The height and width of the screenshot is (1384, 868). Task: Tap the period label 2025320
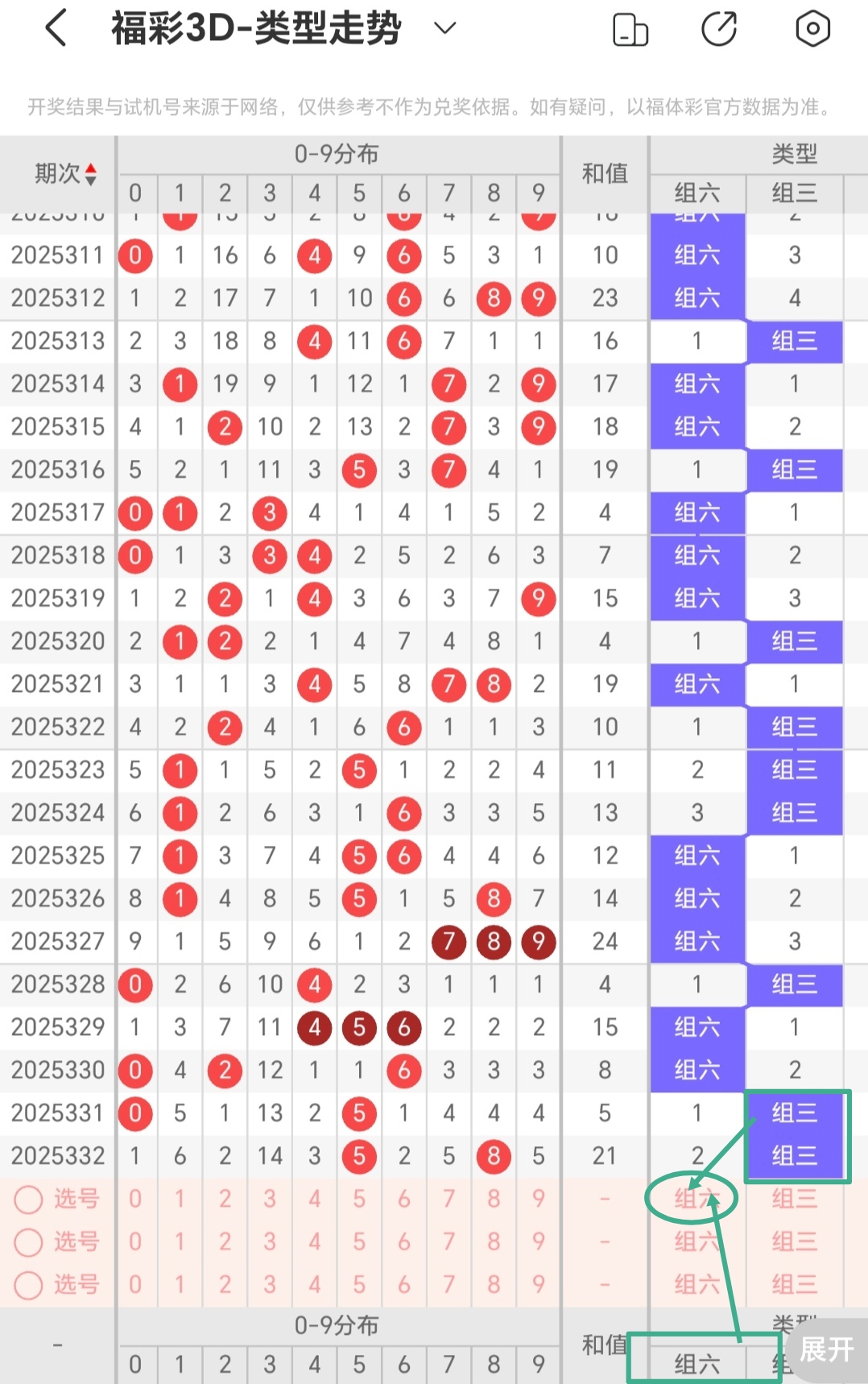tap(57, 641)
